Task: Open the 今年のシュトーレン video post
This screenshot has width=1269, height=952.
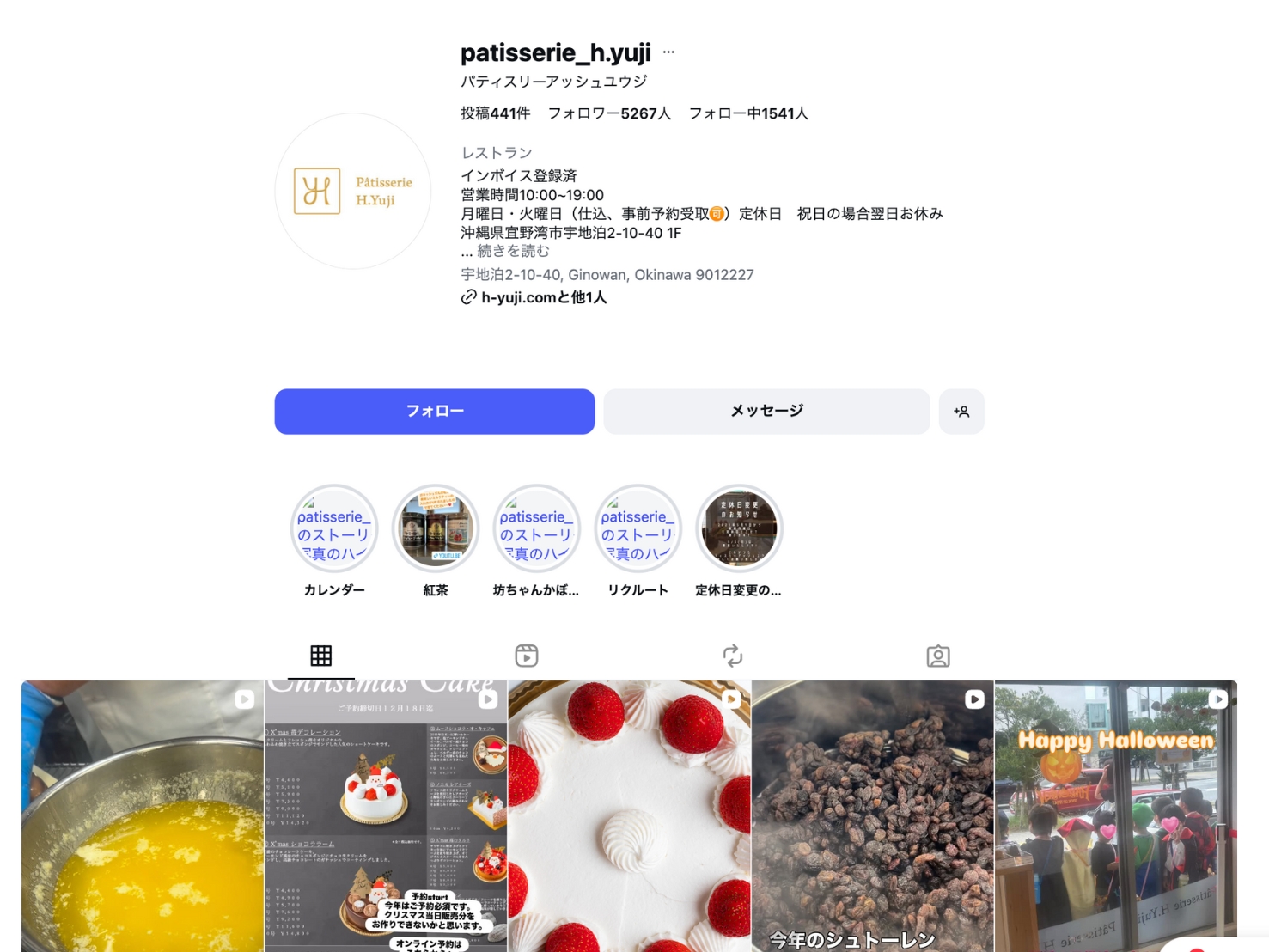Action: point(872,816)
